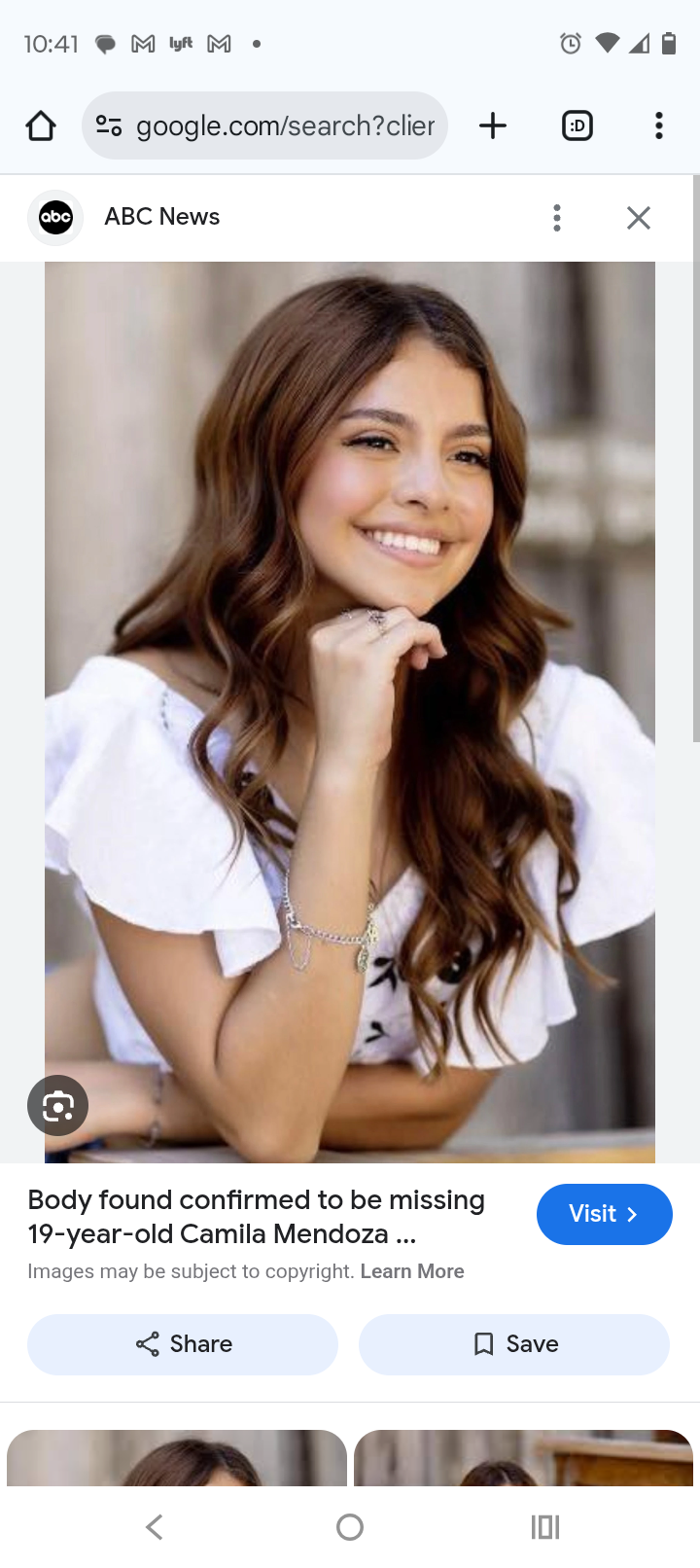700x1568 pixels.
Task: Save this image to collections
Action: coord(514,1344)
